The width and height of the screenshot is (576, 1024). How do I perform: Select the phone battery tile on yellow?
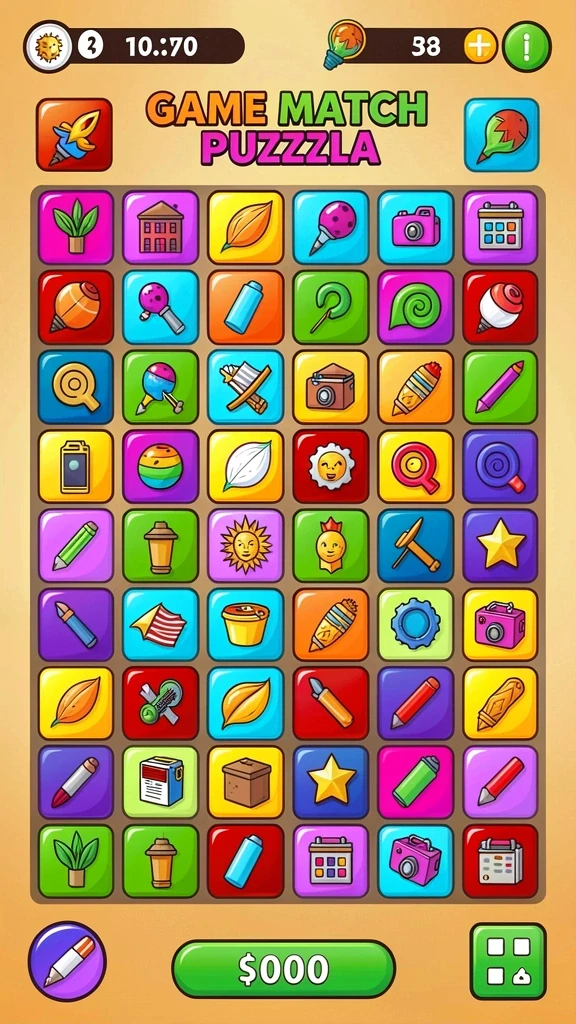(75, 466)
